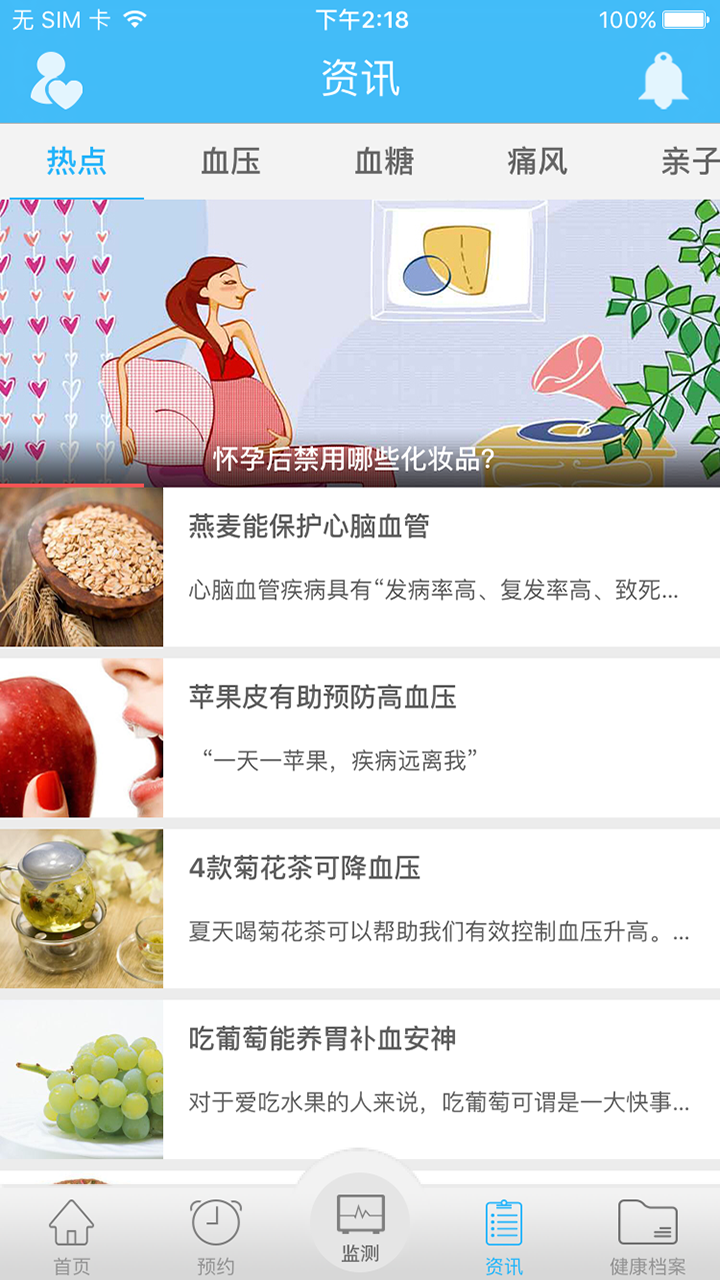
Task: Read 苹果皮有助预防高血压 article
Action: (440, 737)
